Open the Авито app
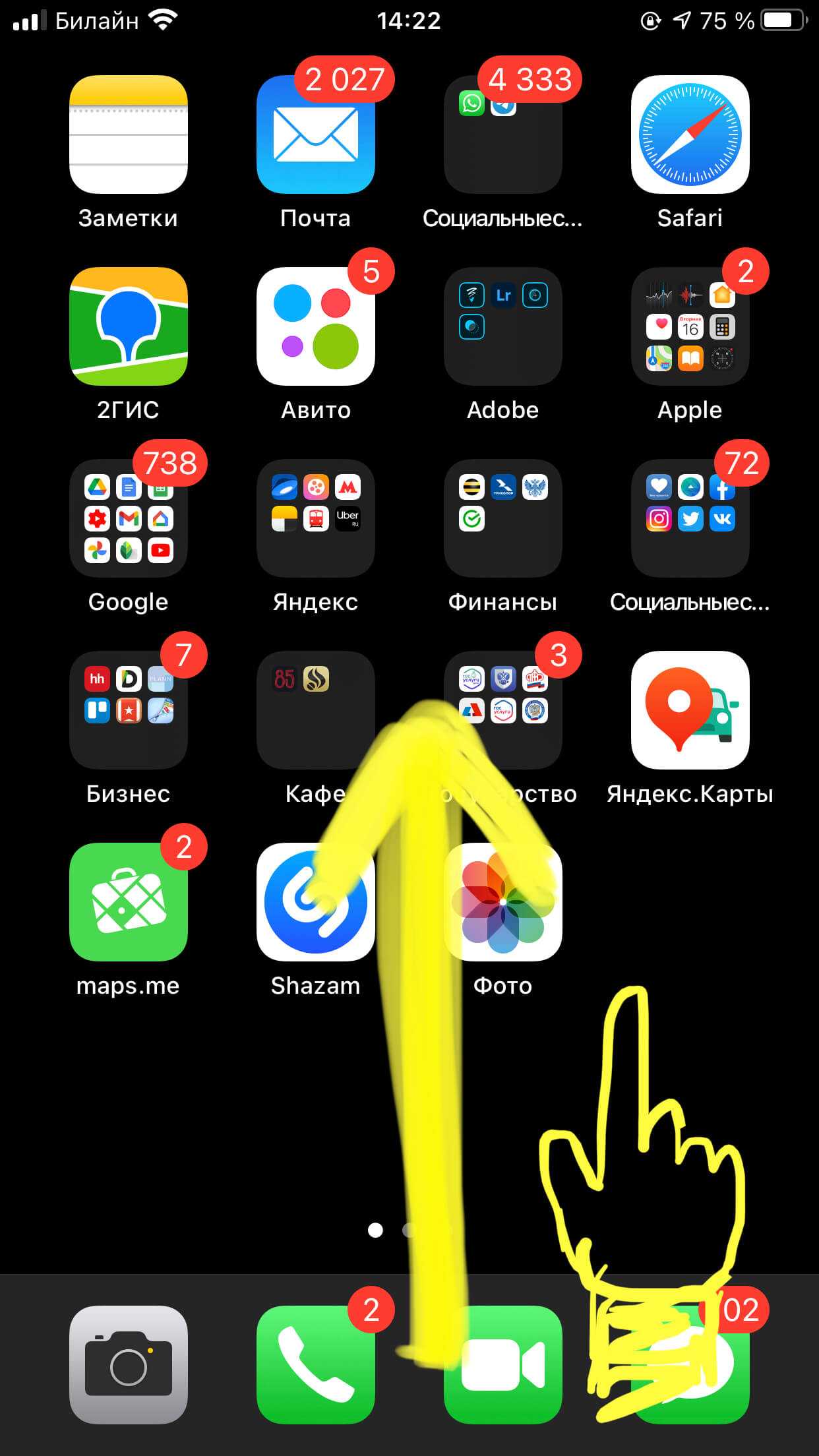 coord(315,326)
